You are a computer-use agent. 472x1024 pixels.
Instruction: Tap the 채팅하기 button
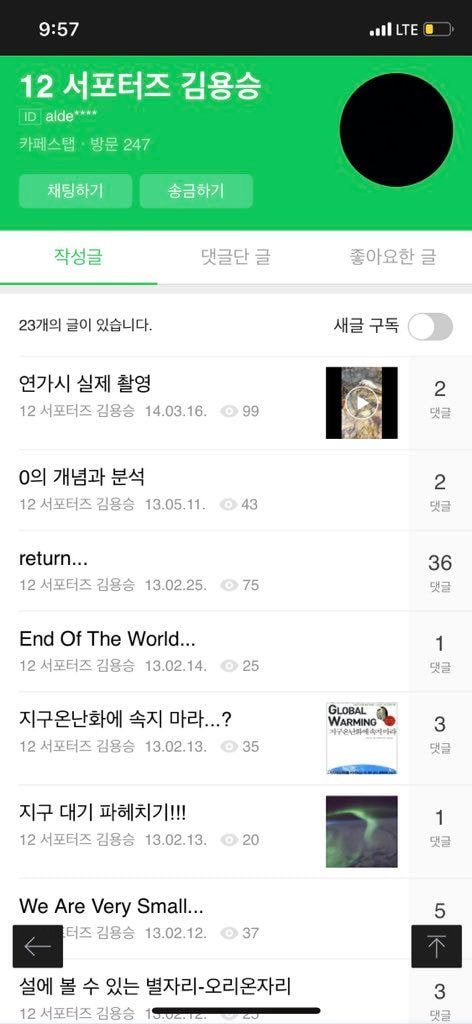[75, 191]
